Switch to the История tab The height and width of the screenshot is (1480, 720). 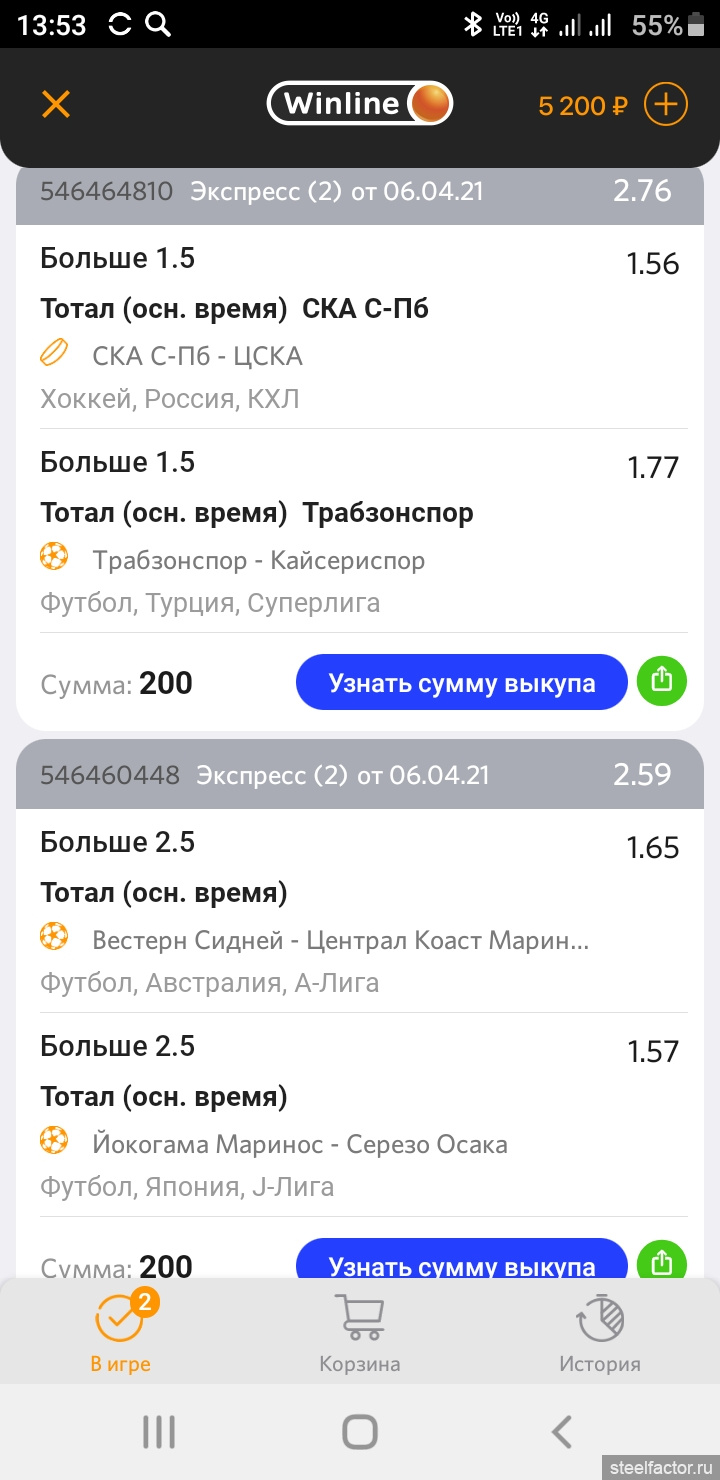[600, 1332]
